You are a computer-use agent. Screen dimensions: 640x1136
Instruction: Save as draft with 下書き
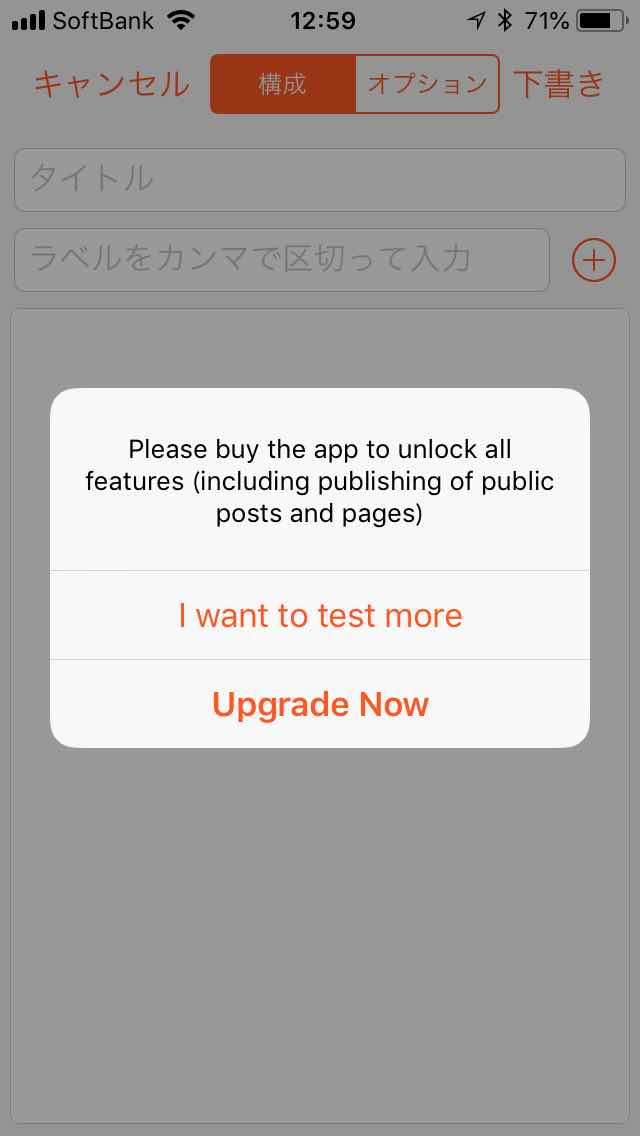click(559, 84)
